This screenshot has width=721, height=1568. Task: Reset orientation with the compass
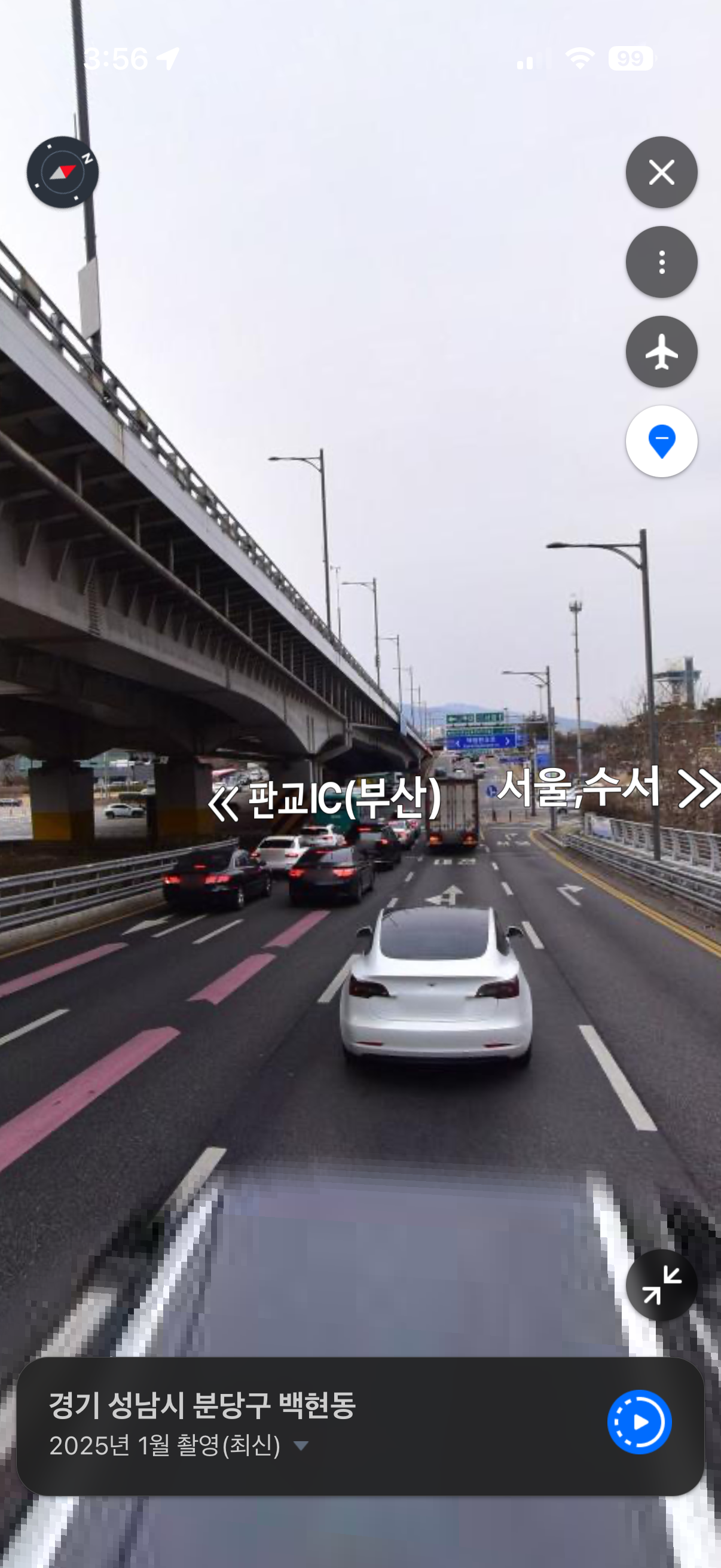pyautogui.click(x=63, y=172)
